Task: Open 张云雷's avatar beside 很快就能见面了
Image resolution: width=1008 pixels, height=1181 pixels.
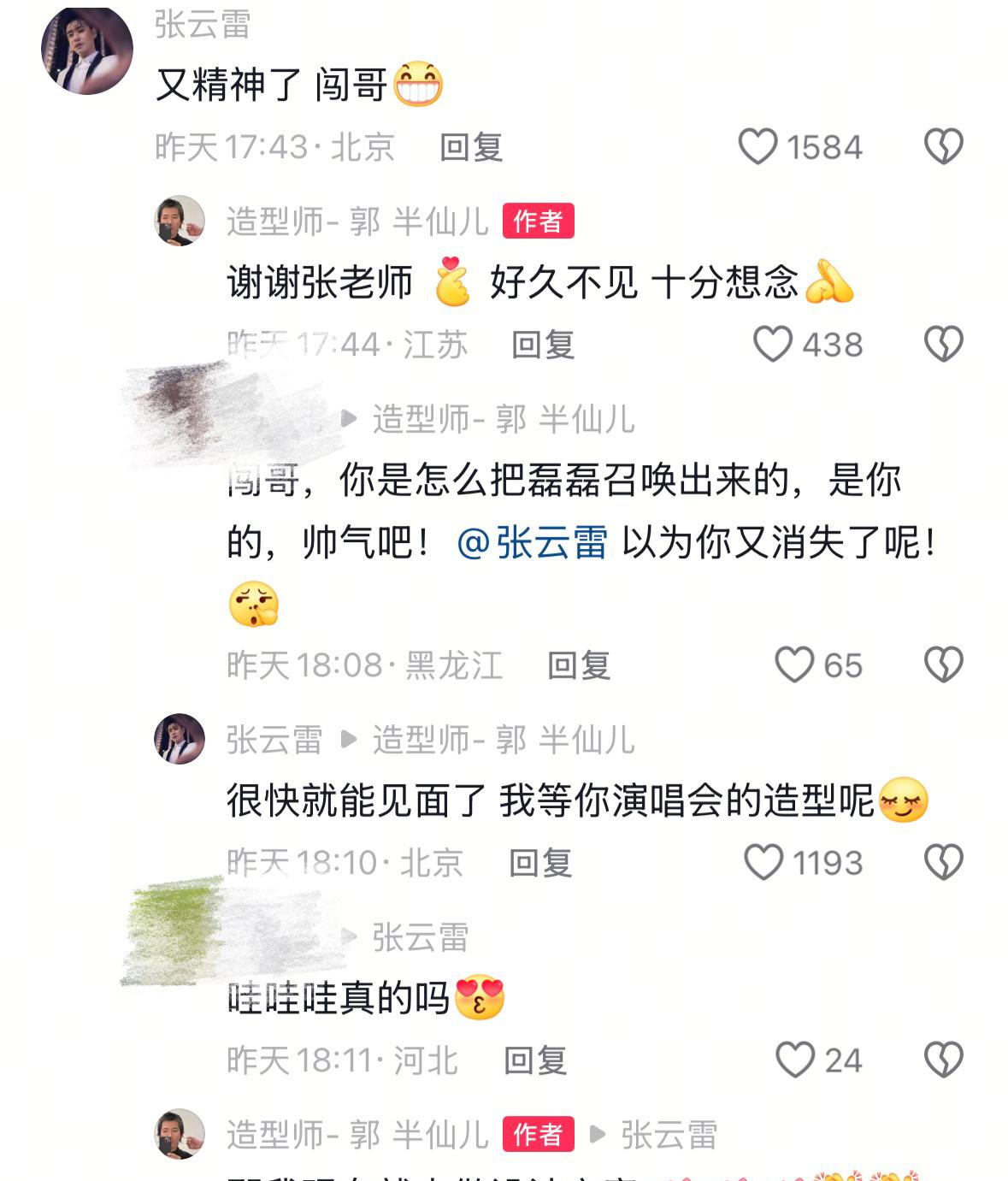Action: pos(180,739)
